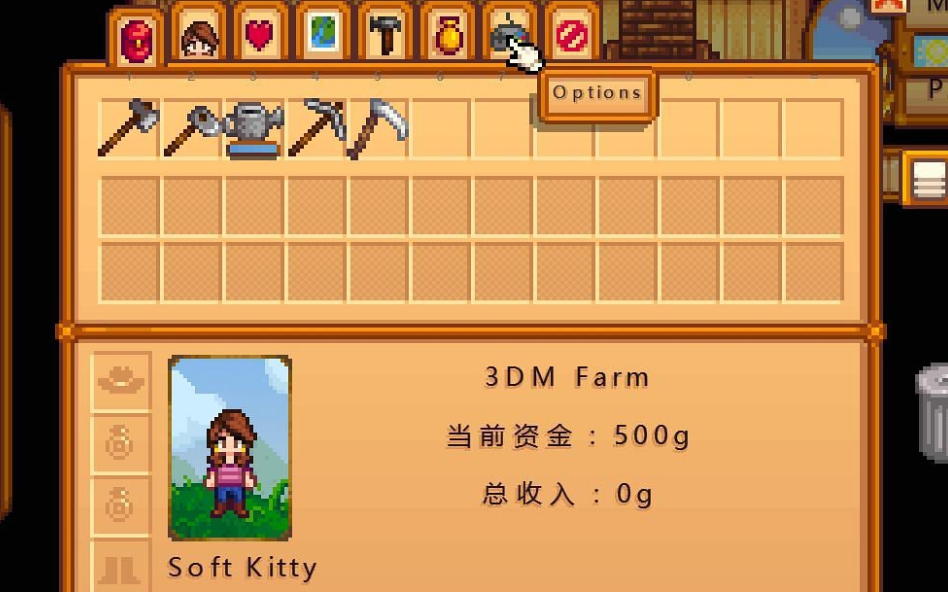Image resolution: width=948 pixels, height=592 pixels.
Task: Select the hoe in the inventory
Action: tap(191, 128)
